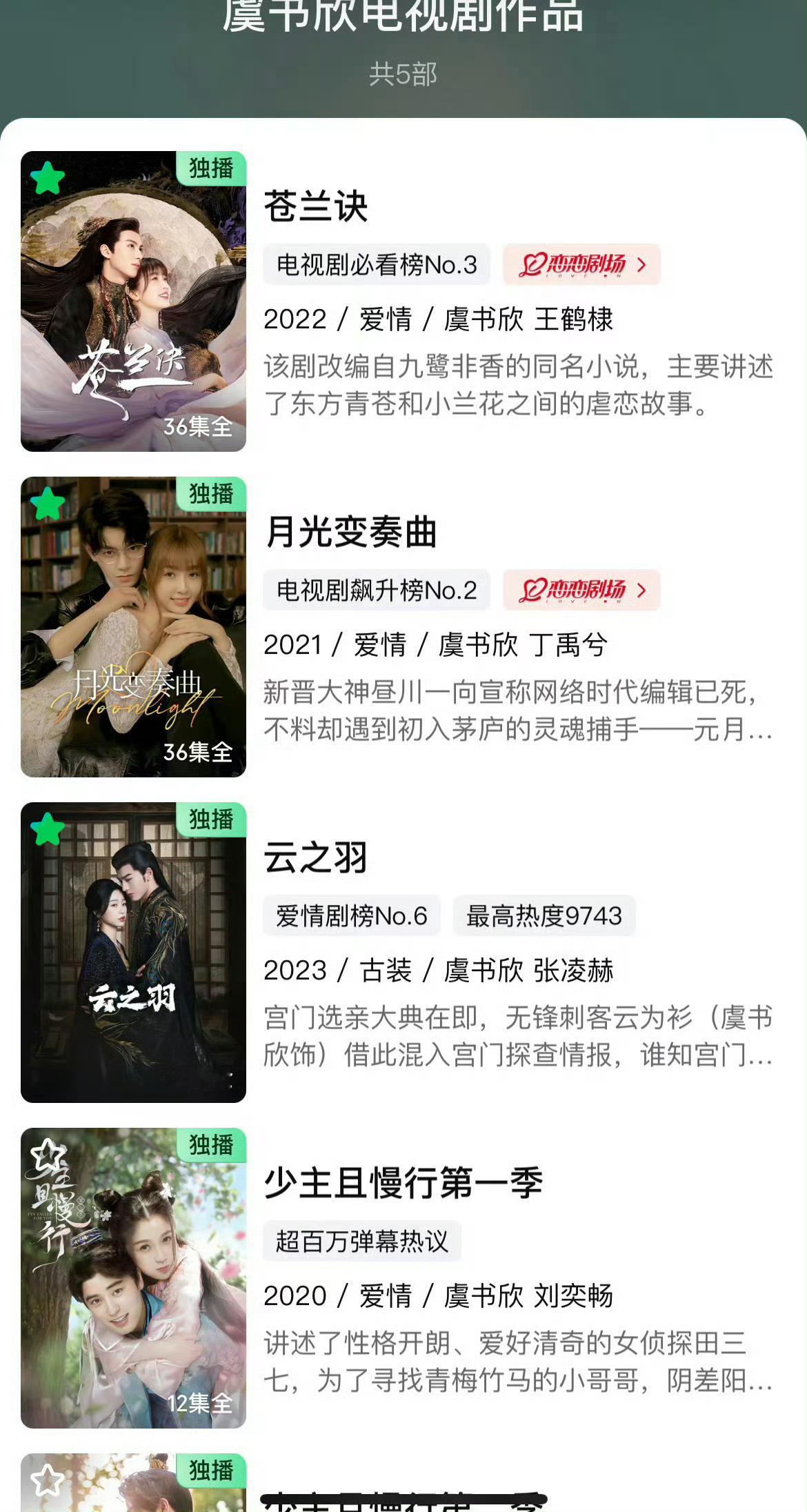Click actor name 王鹤棣 in 苍兰诀 info

click(x=576, y=321)
